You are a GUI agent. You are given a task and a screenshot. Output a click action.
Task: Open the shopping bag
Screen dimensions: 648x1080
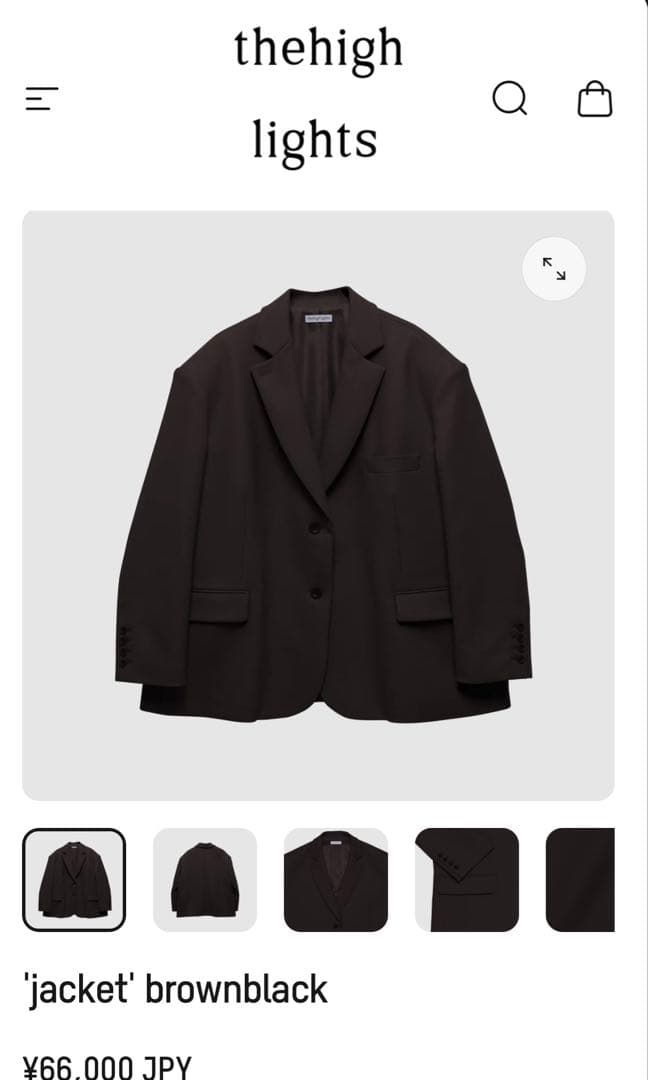(595, 98)
